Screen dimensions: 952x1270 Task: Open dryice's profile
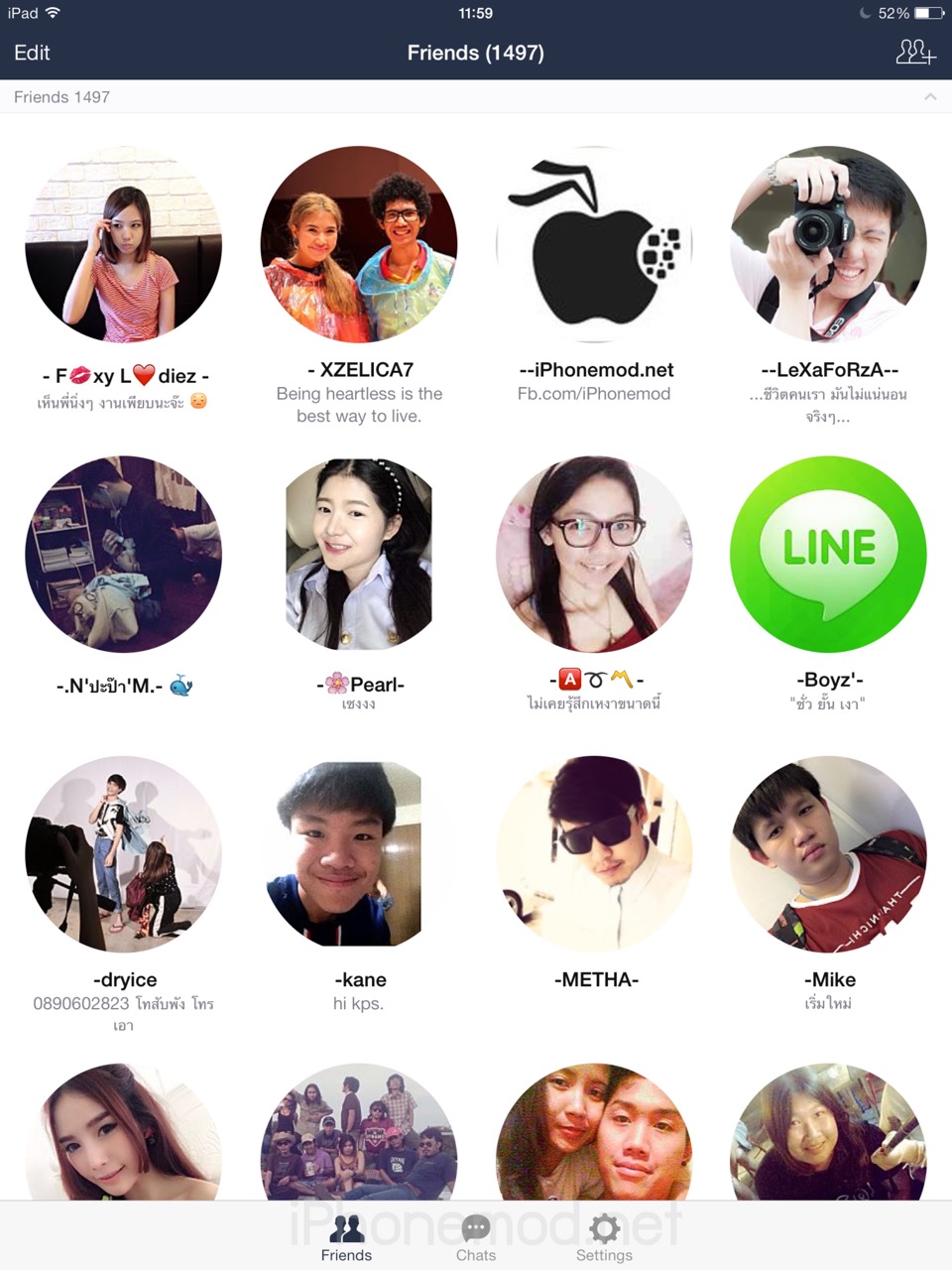[x=124, y=854]
